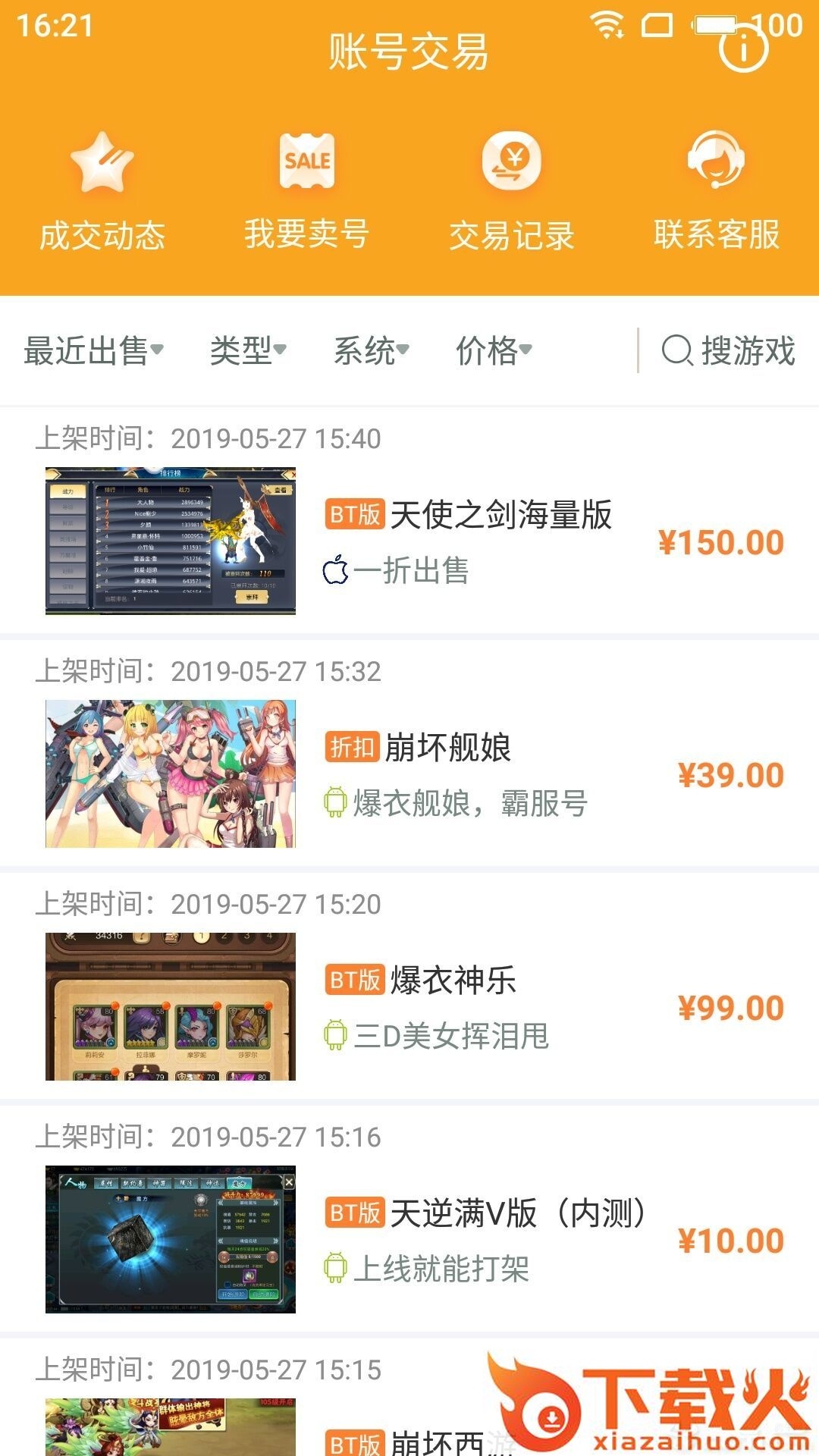Open 成交动态 deal activity
The height and width of the screenshot is (1456, 819).
point(102,191)
